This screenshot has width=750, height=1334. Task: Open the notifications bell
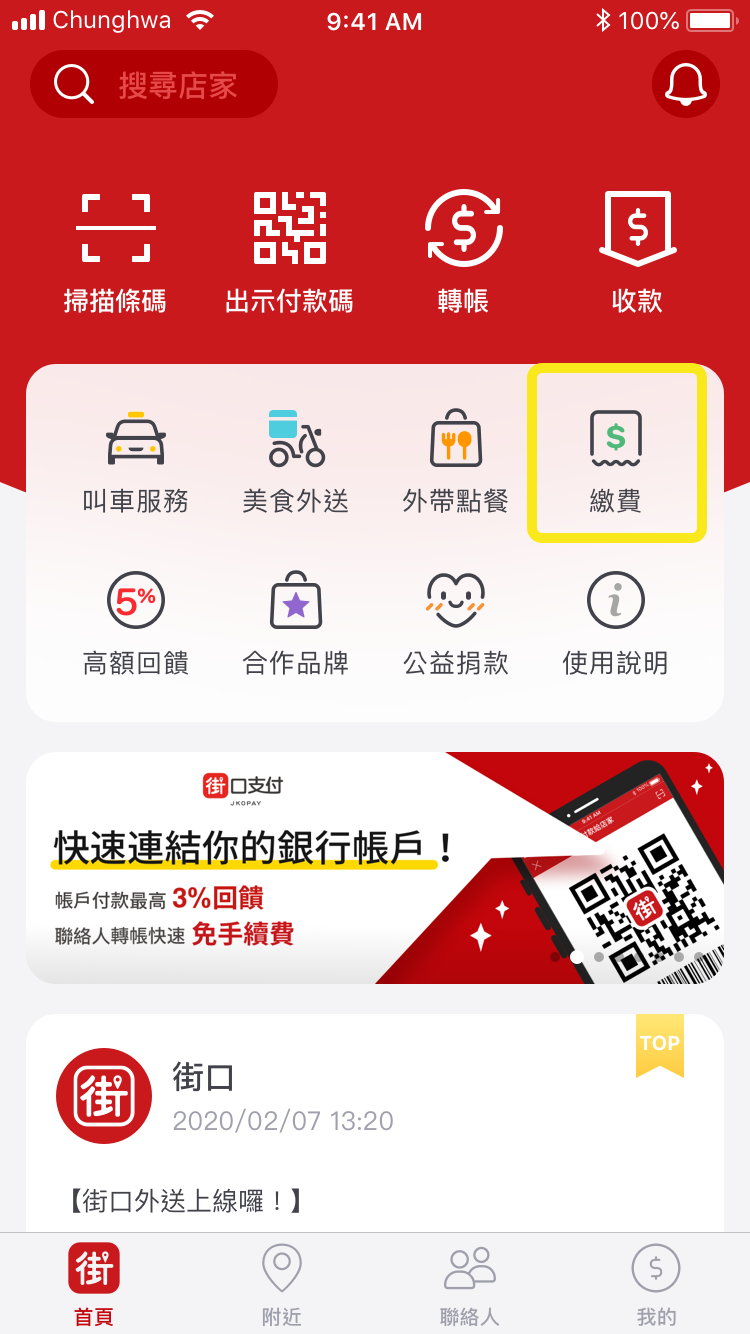pos(686,85)
